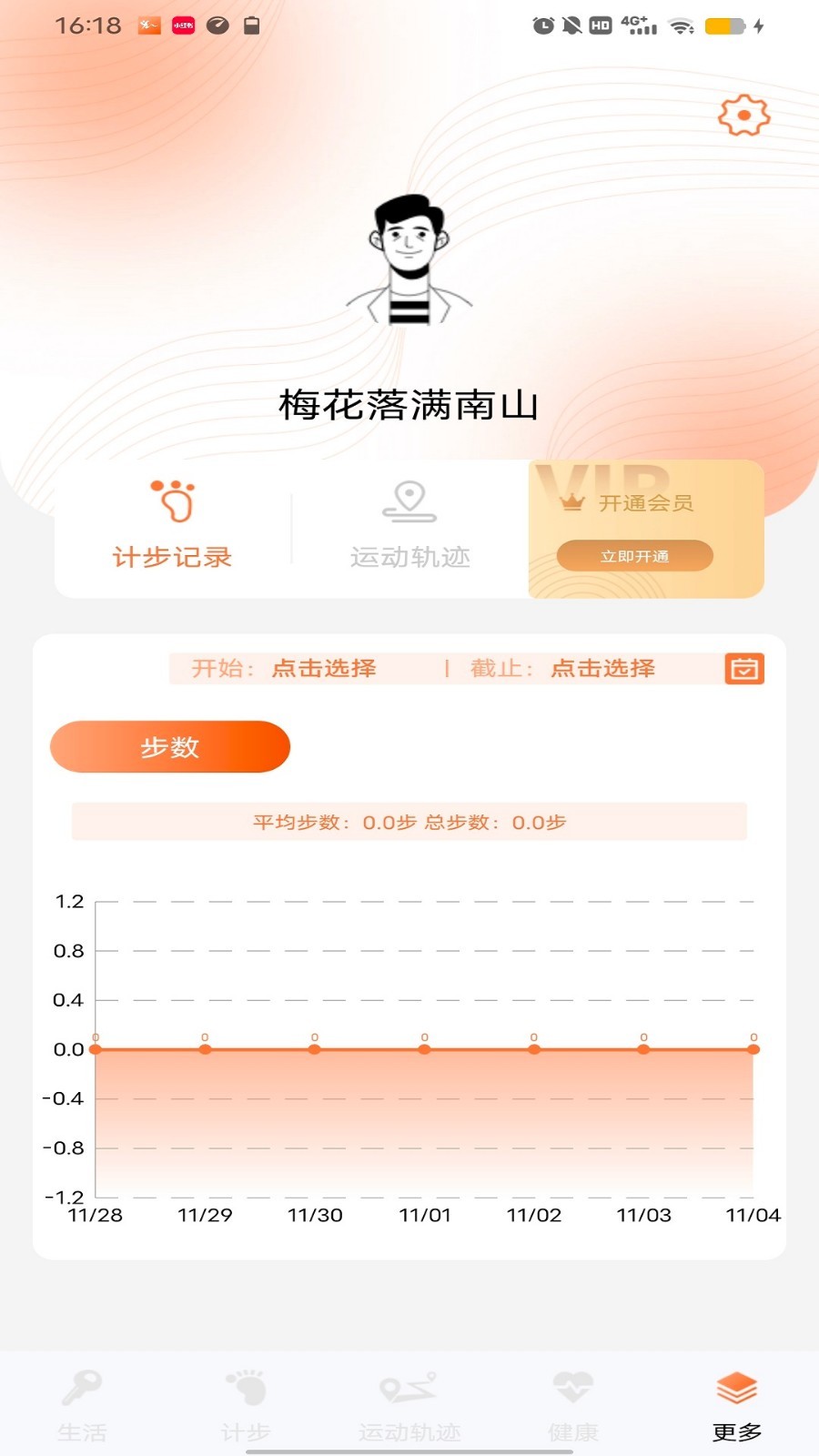Open the calendar icon
This screenshot has height=1456, width=819.
[x=744, y=669]
